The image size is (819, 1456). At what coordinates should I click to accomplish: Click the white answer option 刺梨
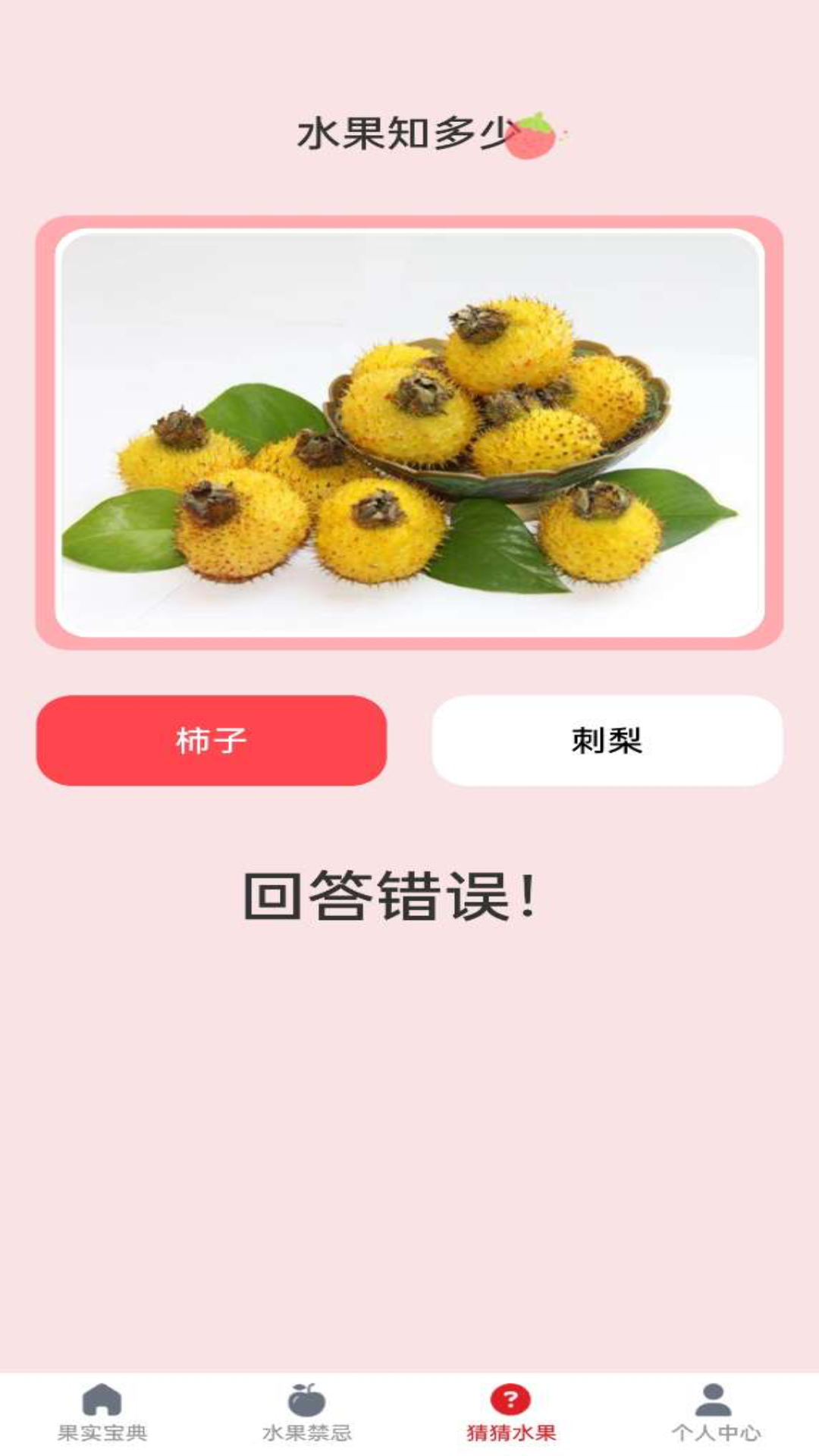pos(607,742)
